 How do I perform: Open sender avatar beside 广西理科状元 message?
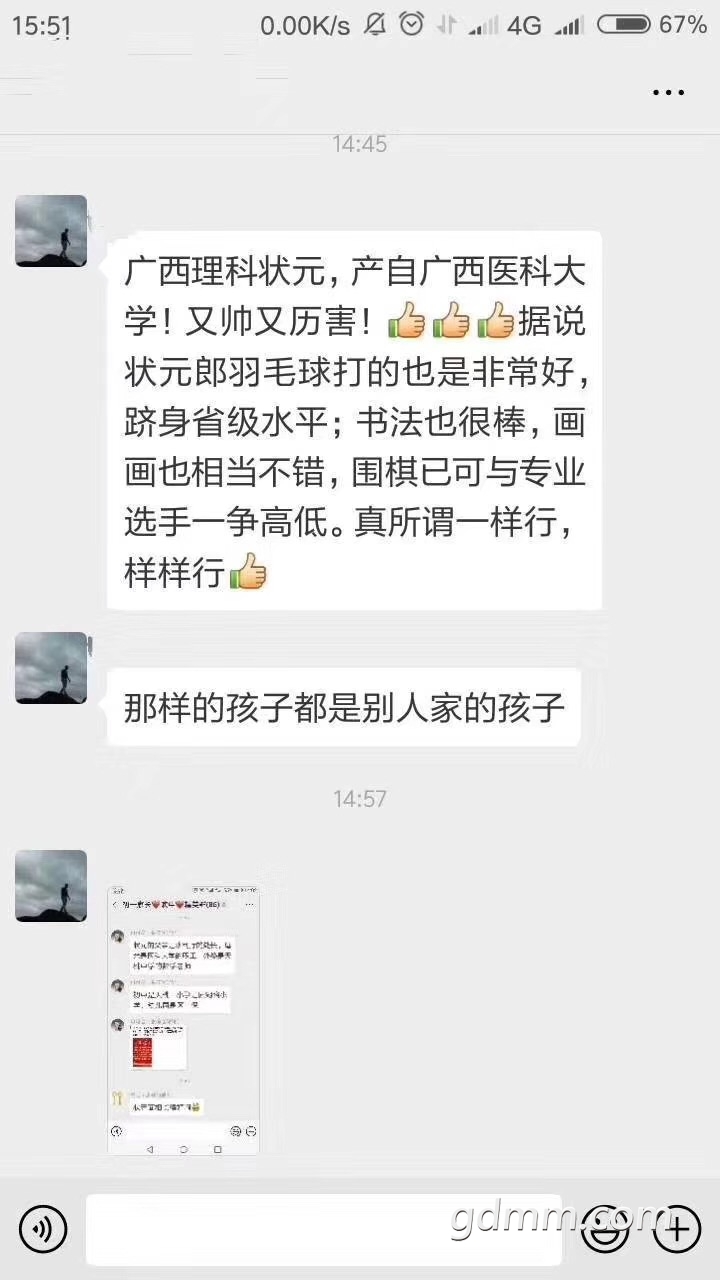pyautogui.click(x=51, y=231)
